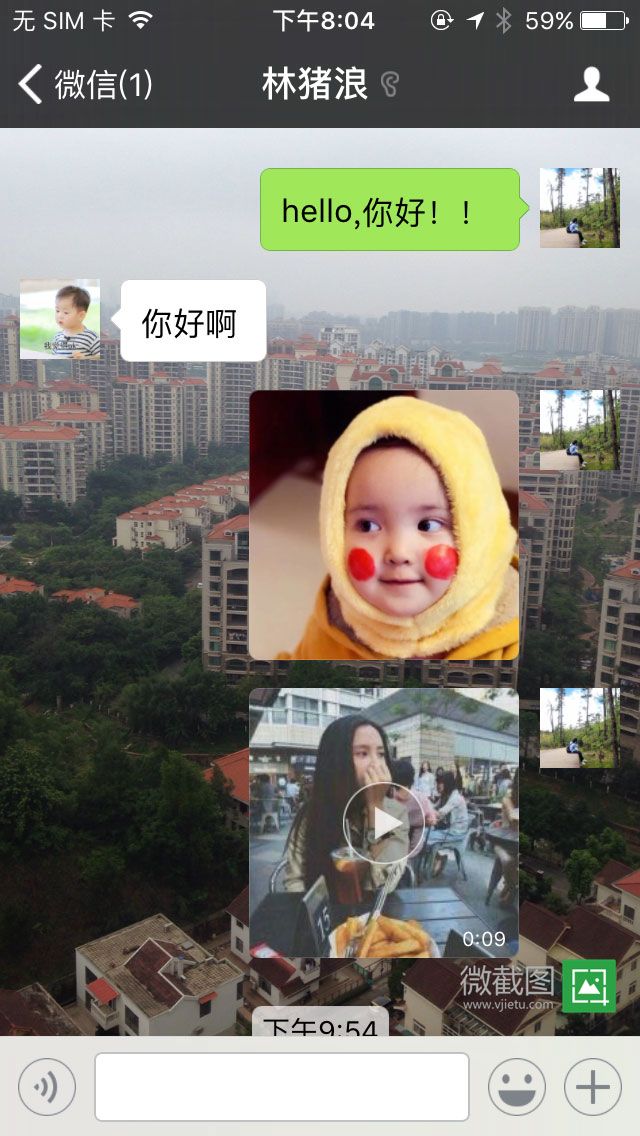Open my avatar beside hello,你好 message

[580, 208]
